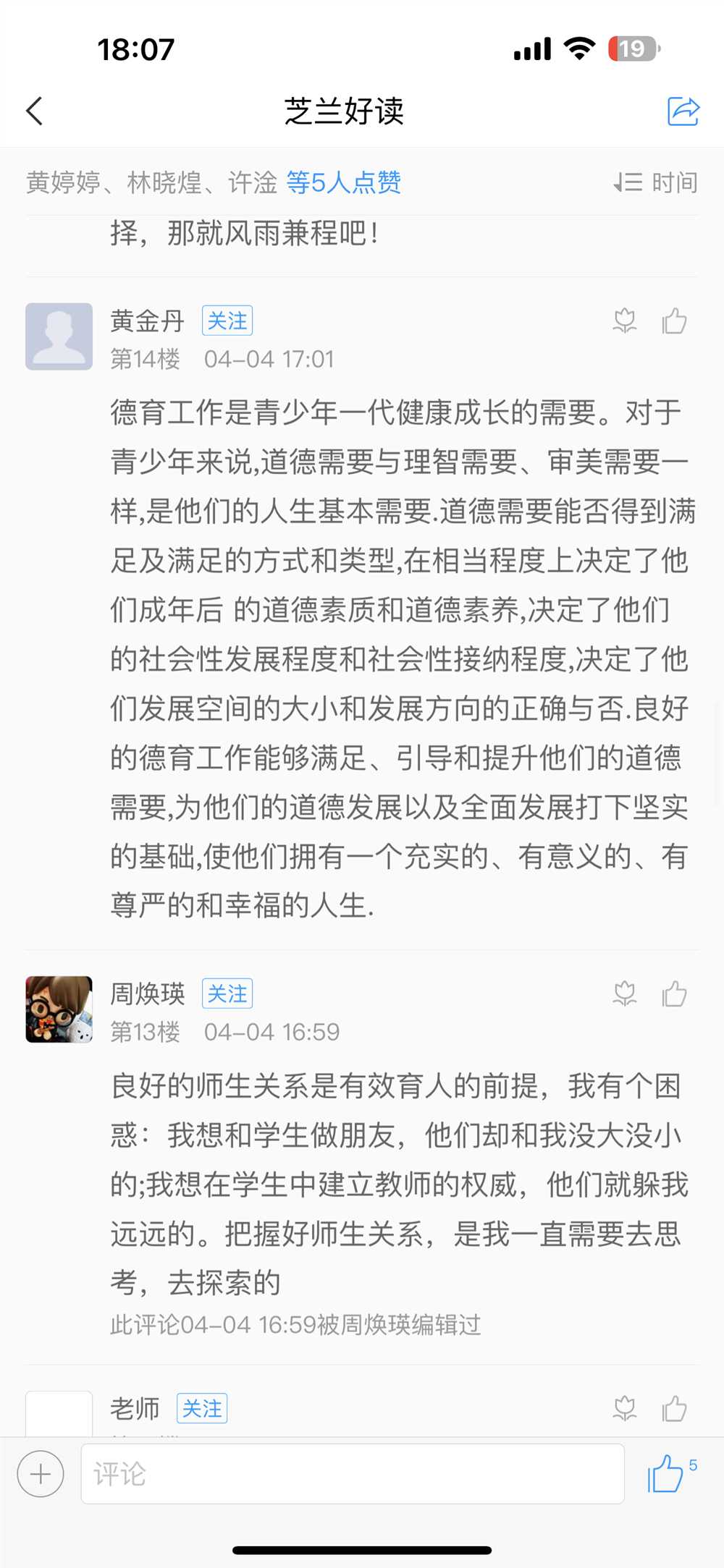Send a flower to 黄金丹's comment
This screenshot has width=724, height=1568.
(625, 321)
